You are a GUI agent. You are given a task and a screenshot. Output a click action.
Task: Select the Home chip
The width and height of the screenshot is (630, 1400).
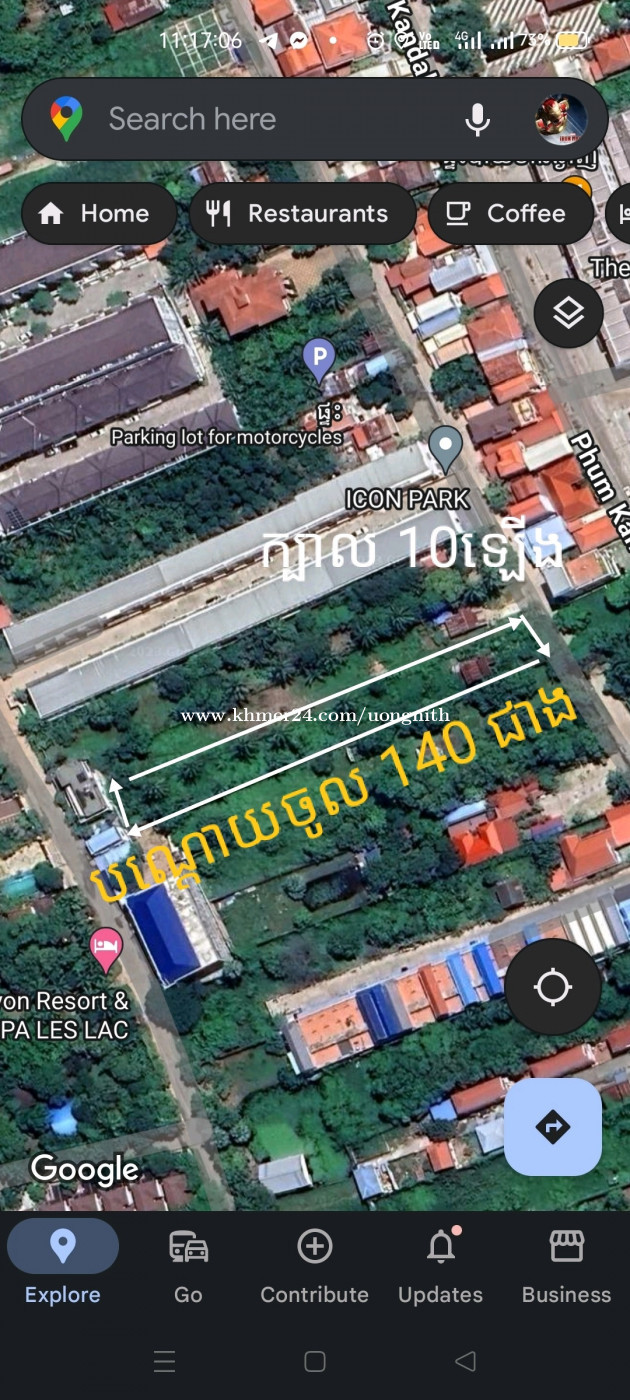coord(96,213)
